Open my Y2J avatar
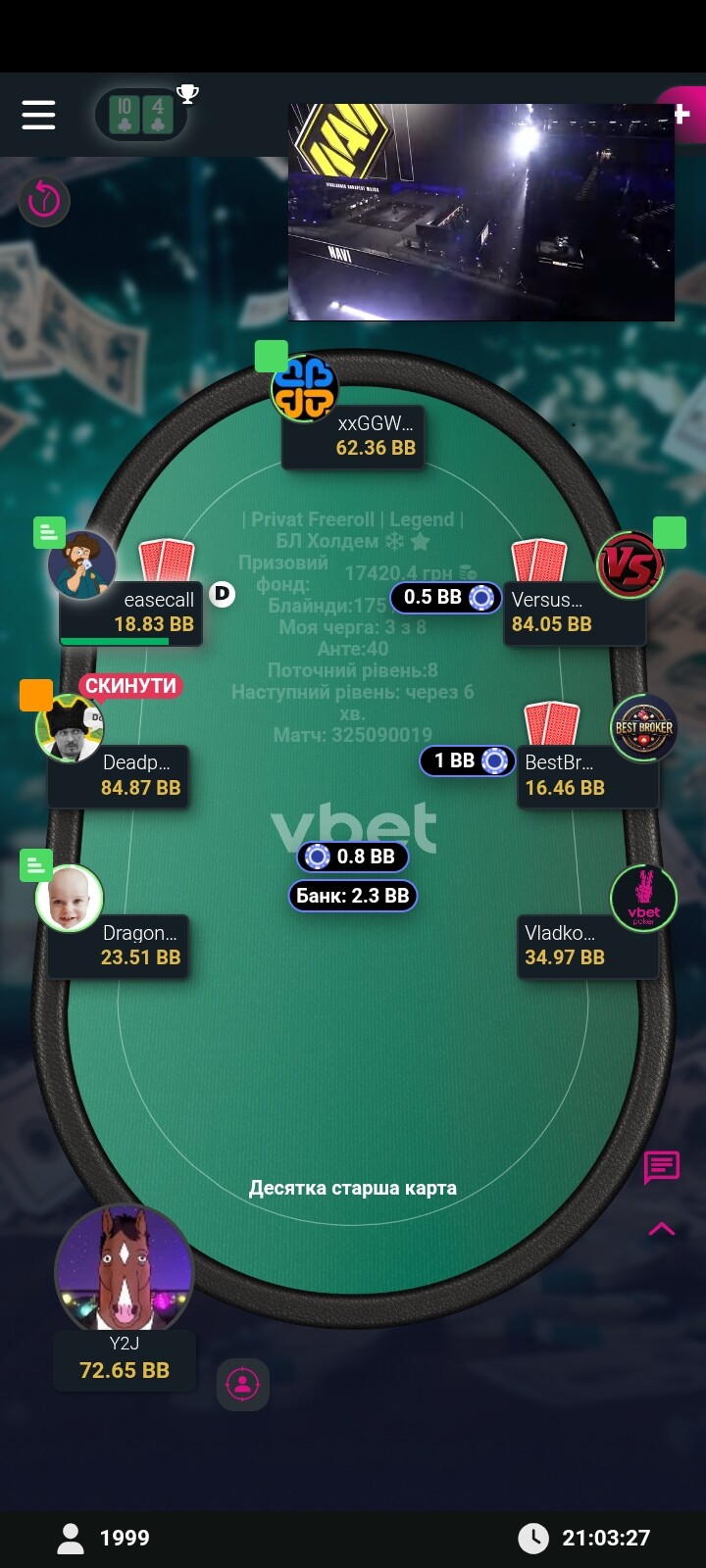706x1568 pixels. coord(125,1269)
